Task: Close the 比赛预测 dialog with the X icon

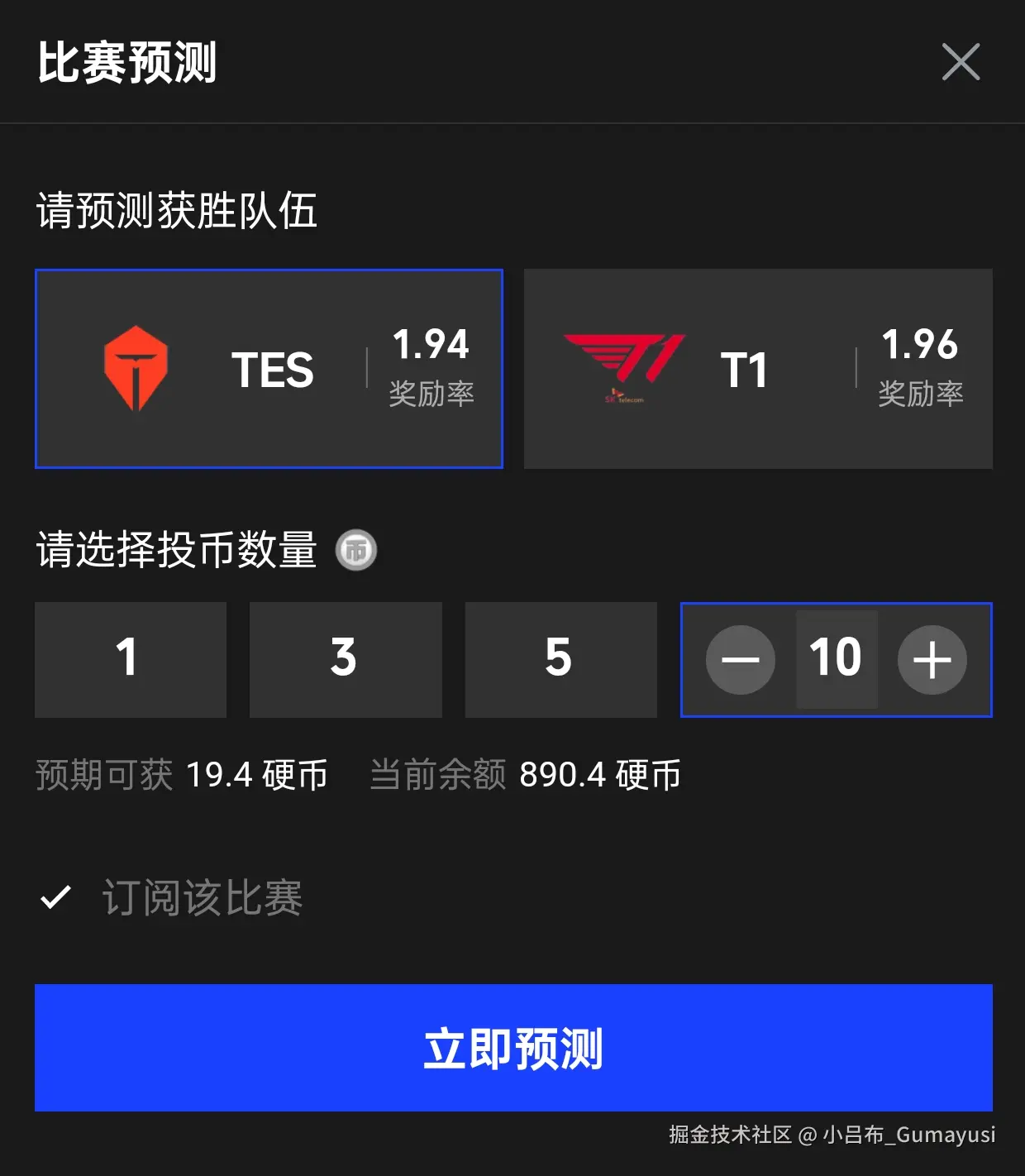Action: (961, 61)
